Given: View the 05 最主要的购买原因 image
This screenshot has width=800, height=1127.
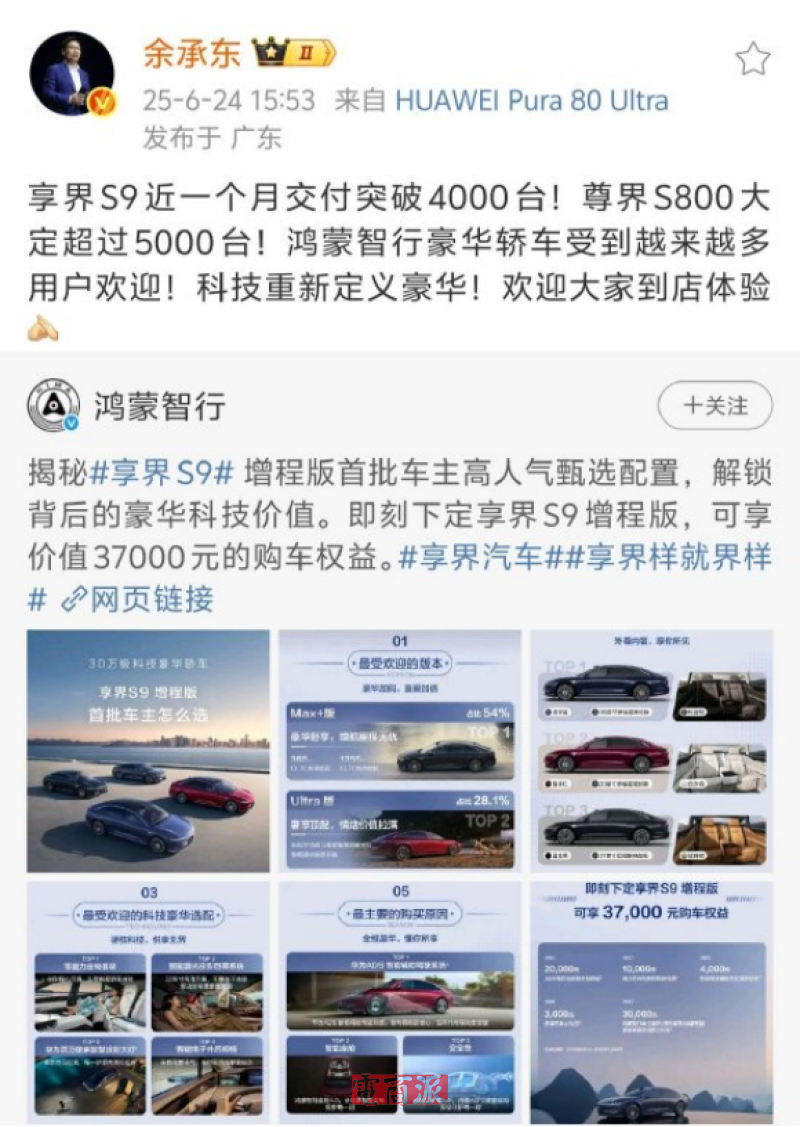Looking at the screenshot, I should (400, 1000).
